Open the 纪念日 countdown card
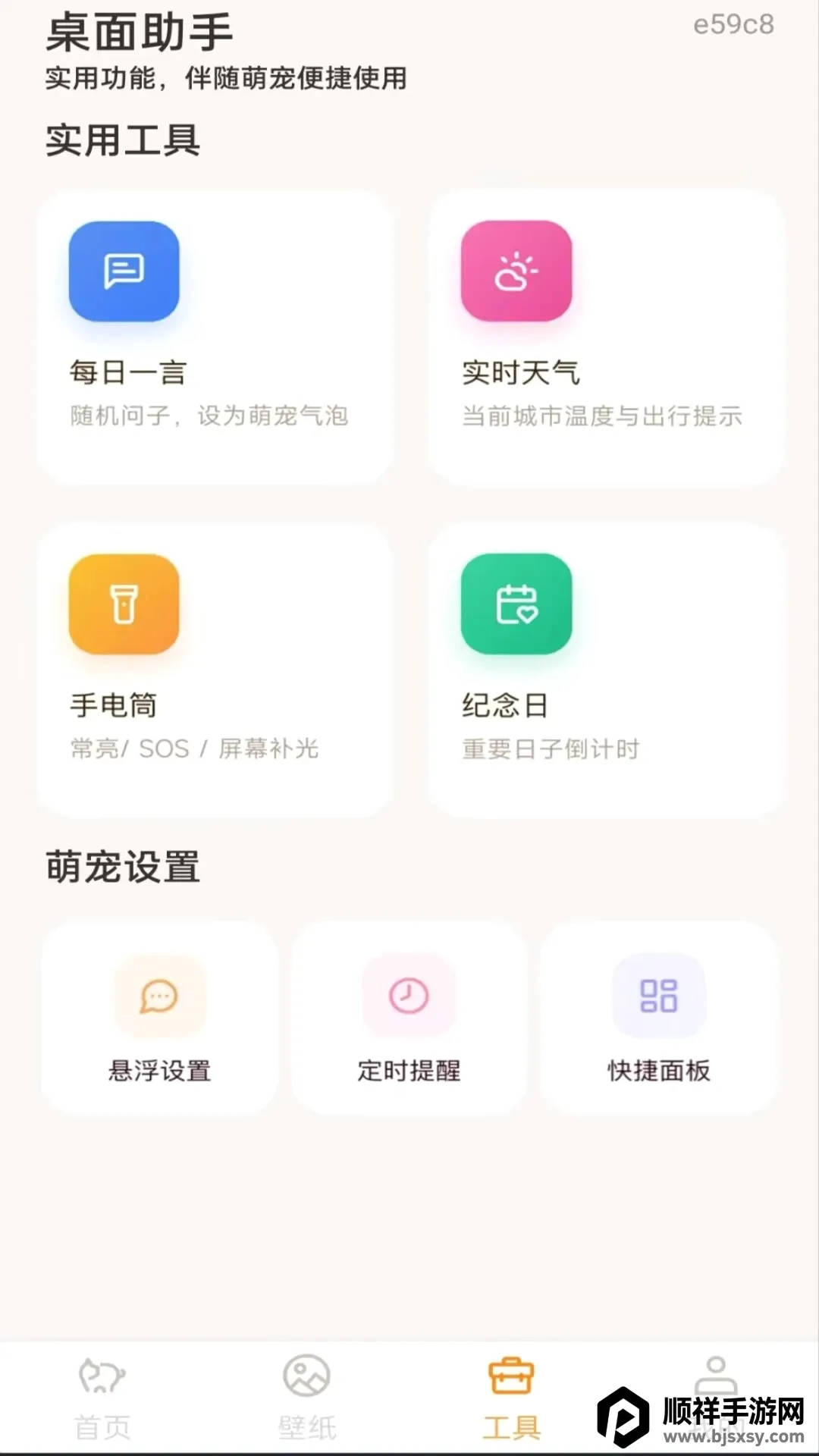The image size is (819, 1456). [x=607, y=670]
